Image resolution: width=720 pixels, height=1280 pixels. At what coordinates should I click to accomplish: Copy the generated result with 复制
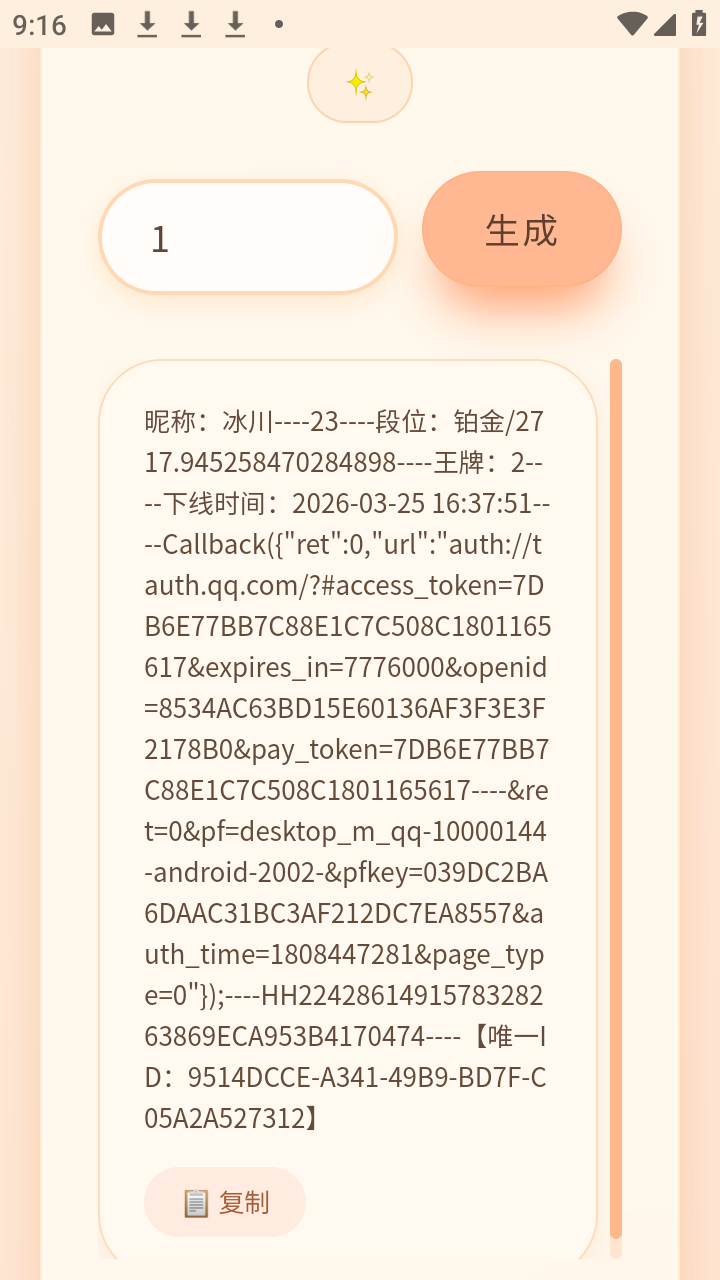click(225, 1202)
